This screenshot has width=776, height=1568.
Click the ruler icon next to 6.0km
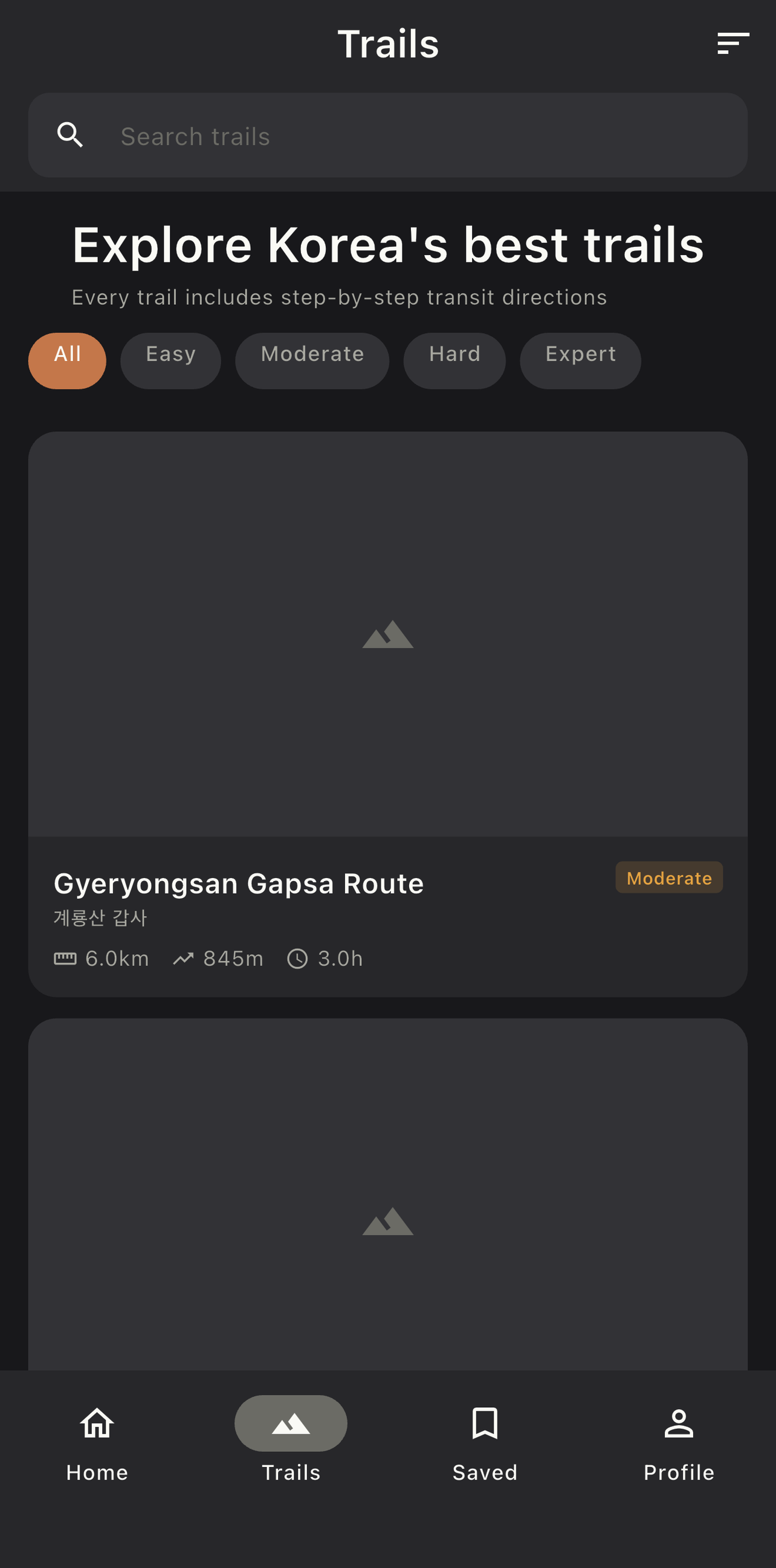65,957
